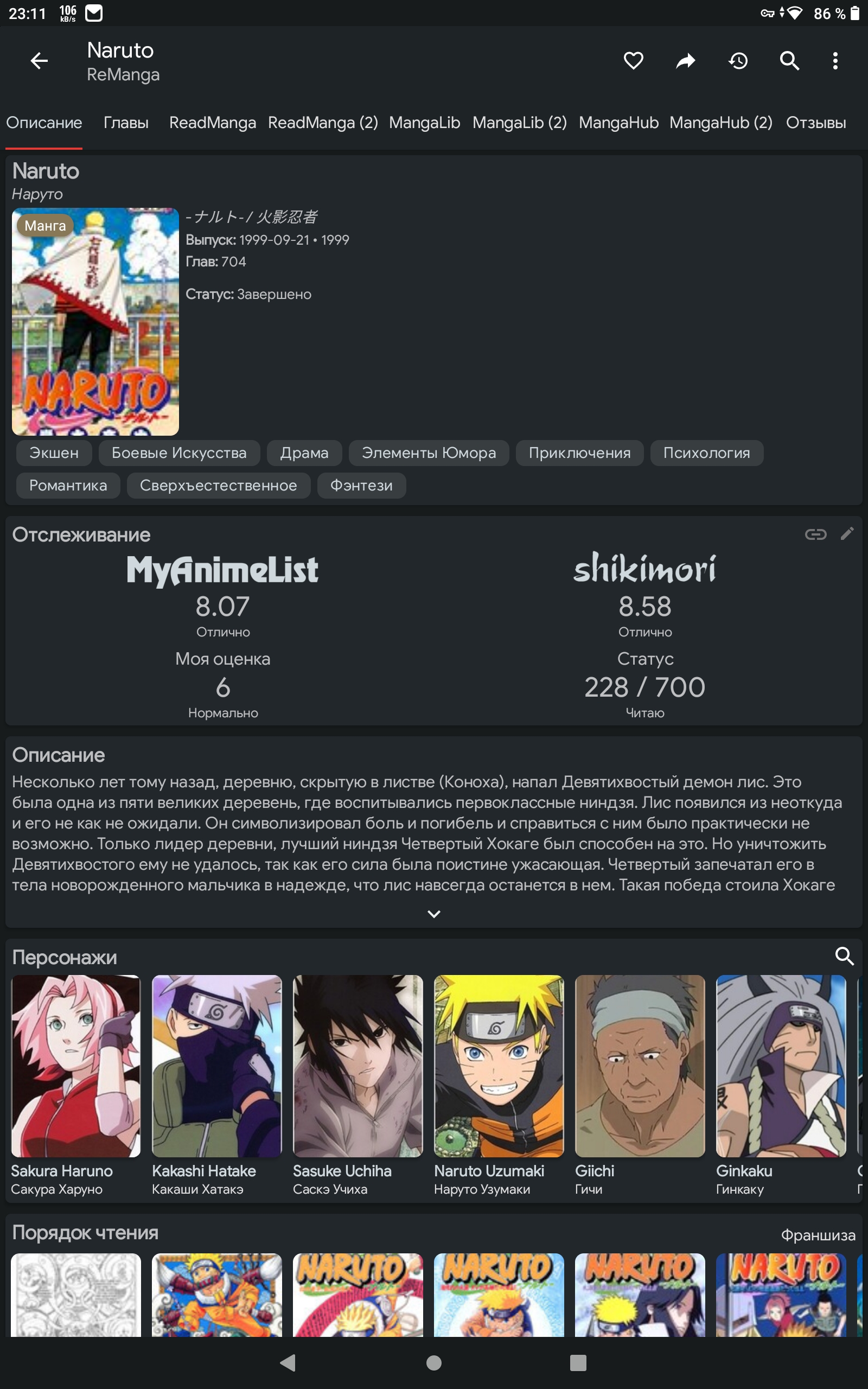Click the link icon in Отслеживание panel
This screenshot has width=868, height=1389.
click(x=816, y=535)
